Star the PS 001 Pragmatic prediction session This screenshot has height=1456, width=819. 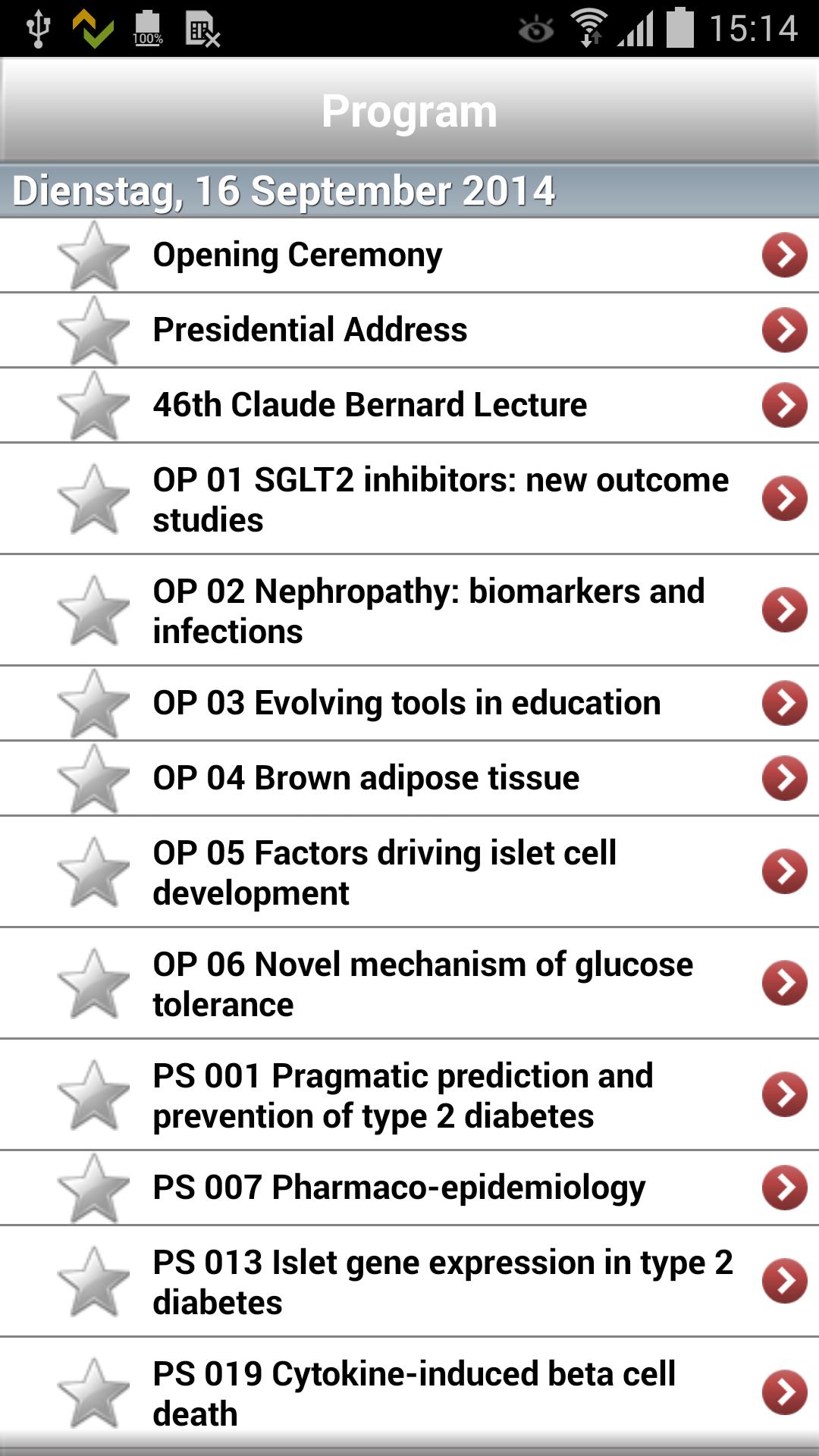93,1095
